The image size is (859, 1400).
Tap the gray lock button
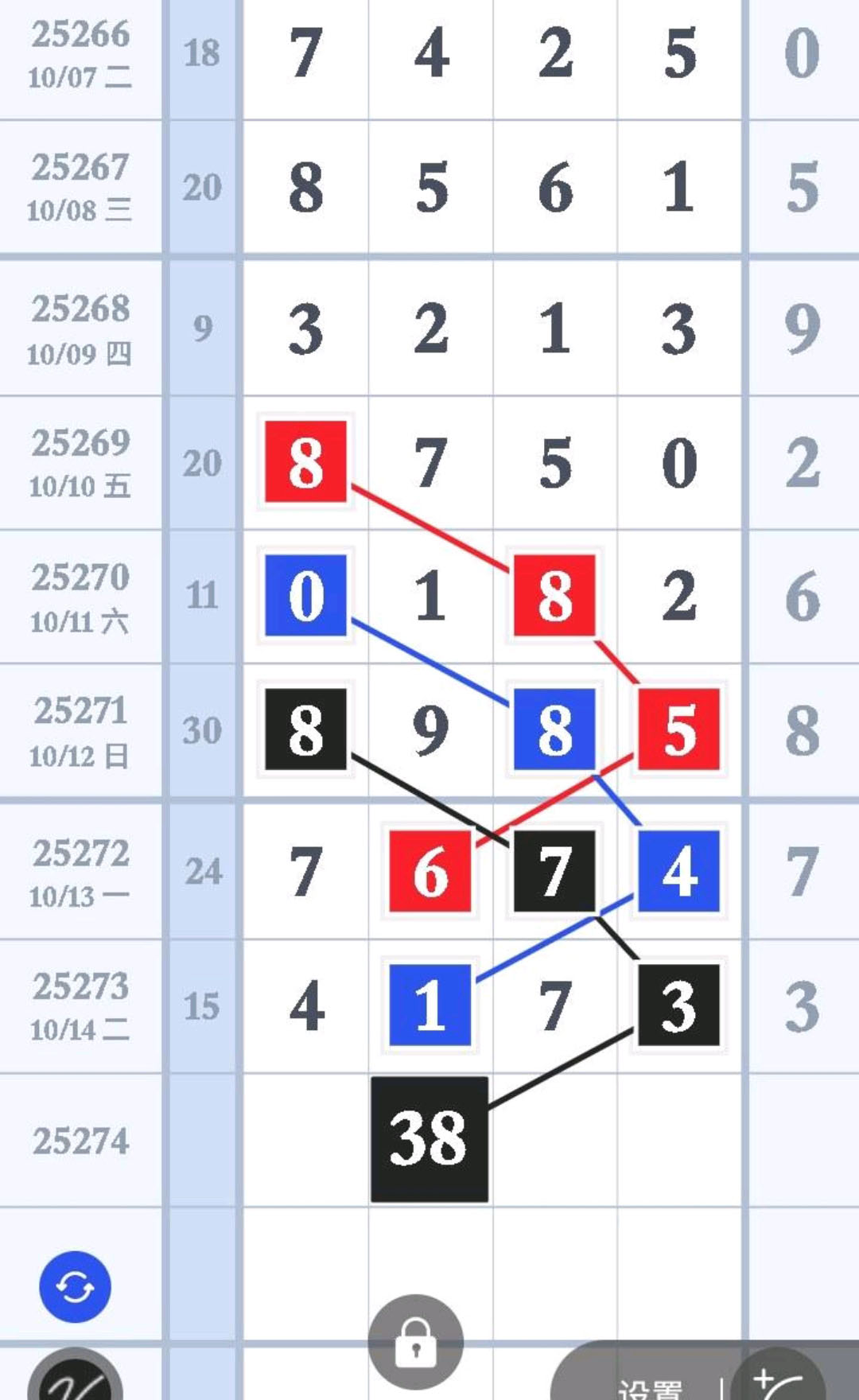(x=415, y=1342)
